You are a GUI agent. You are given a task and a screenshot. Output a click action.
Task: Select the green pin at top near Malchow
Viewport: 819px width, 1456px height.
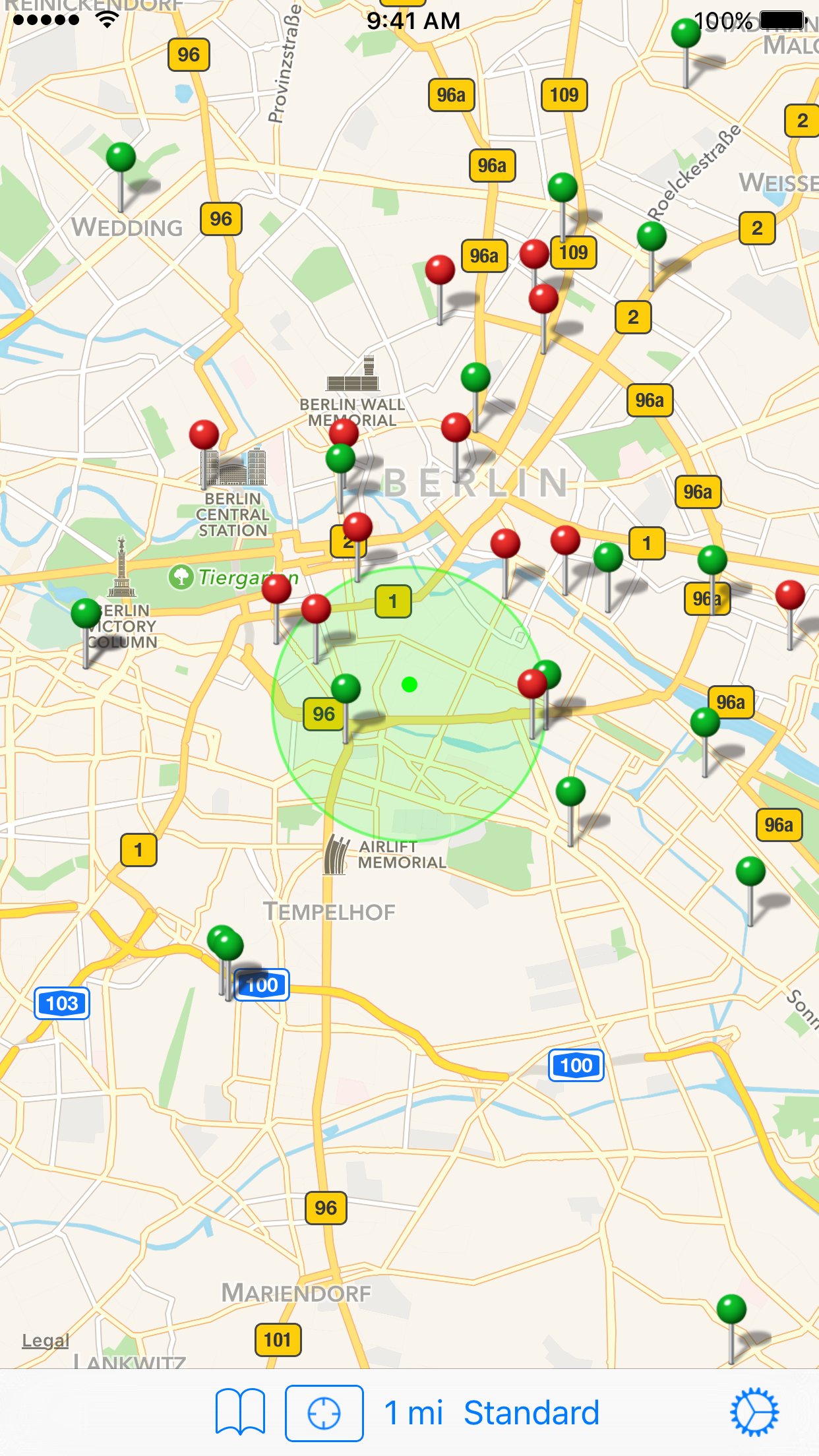click(x=685, y=32)
